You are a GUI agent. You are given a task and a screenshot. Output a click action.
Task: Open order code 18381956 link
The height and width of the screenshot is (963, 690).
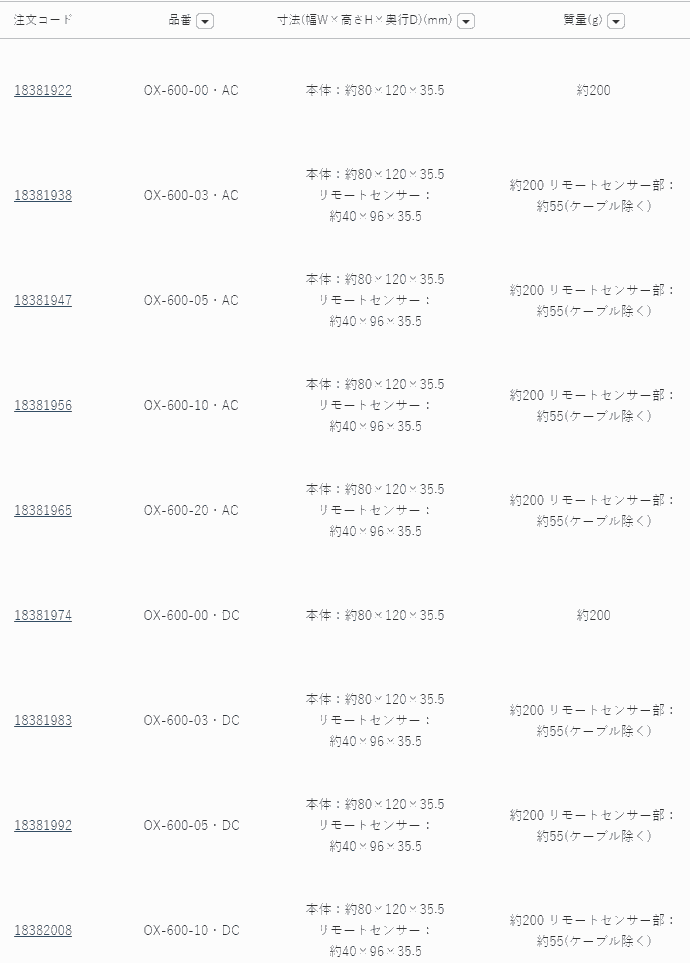coord(43,406)
